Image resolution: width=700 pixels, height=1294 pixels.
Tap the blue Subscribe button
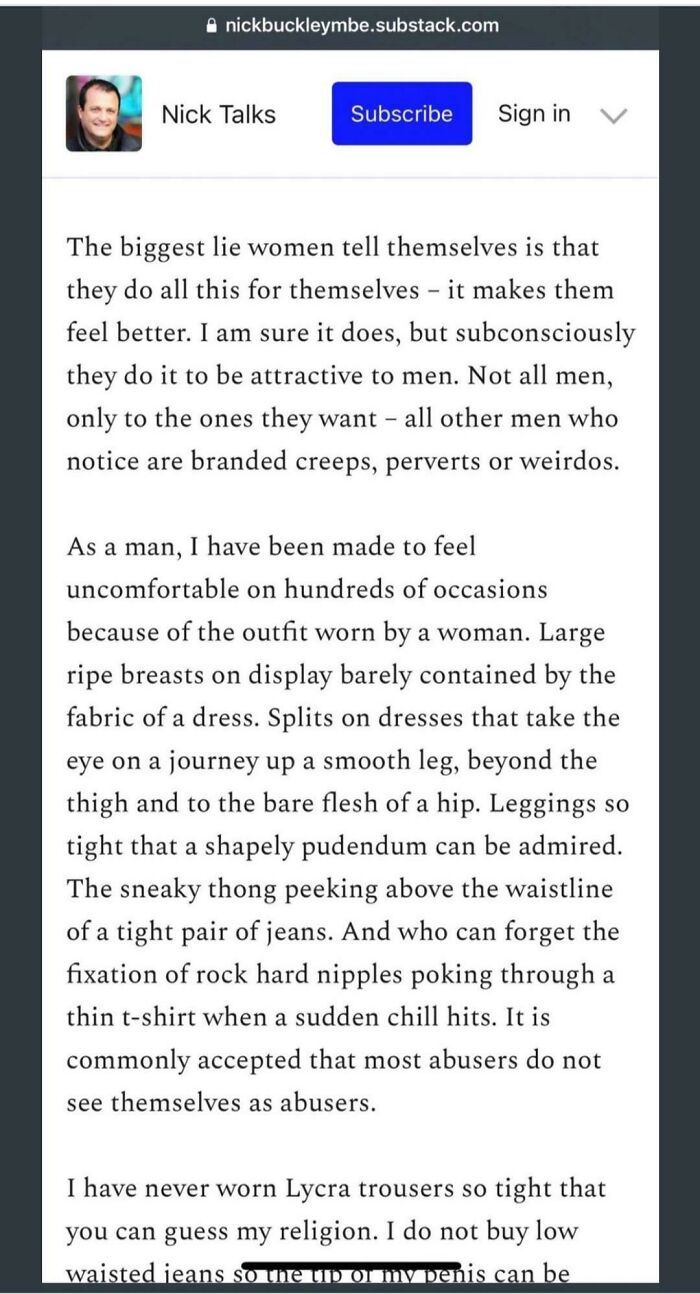click(x=401, y=114)
